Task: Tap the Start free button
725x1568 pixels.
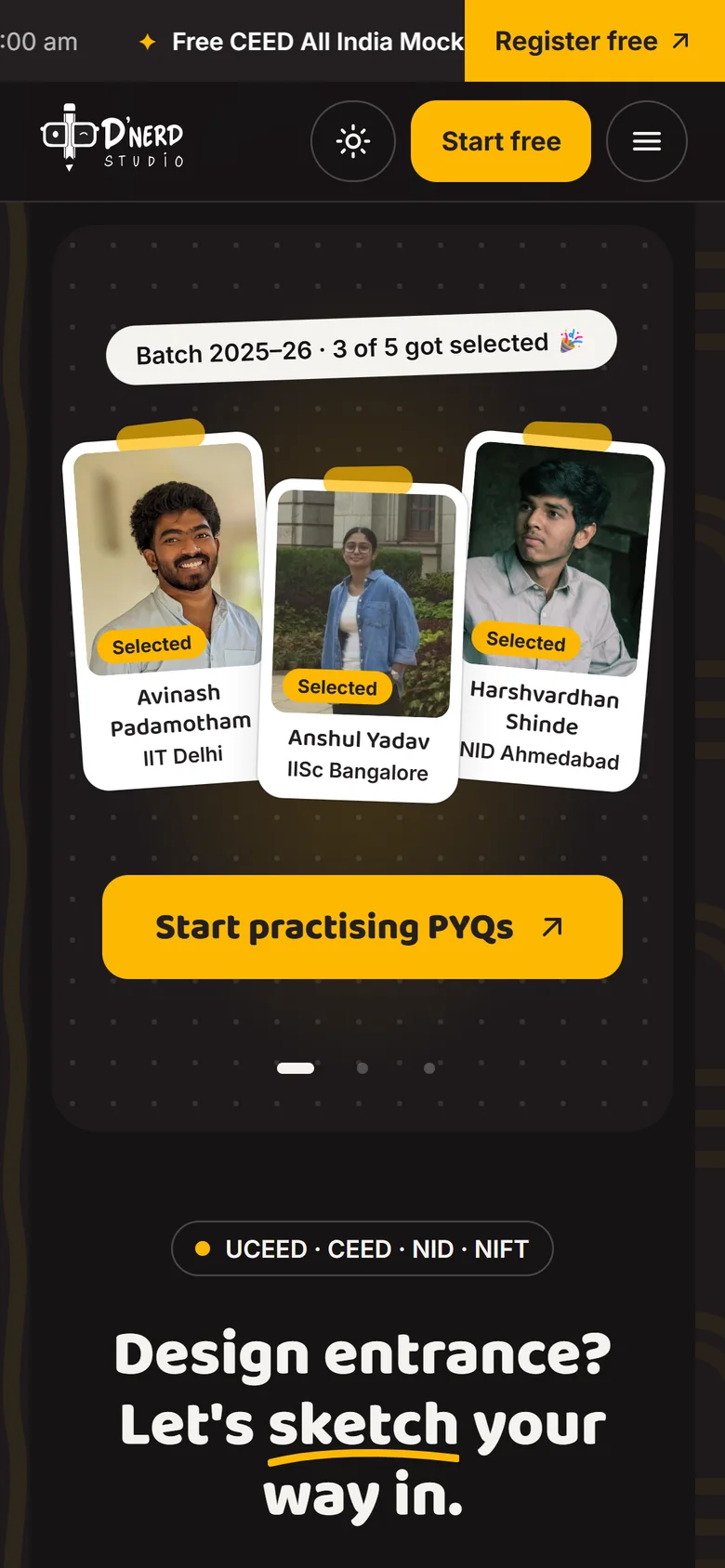Action: coord(501,141)
